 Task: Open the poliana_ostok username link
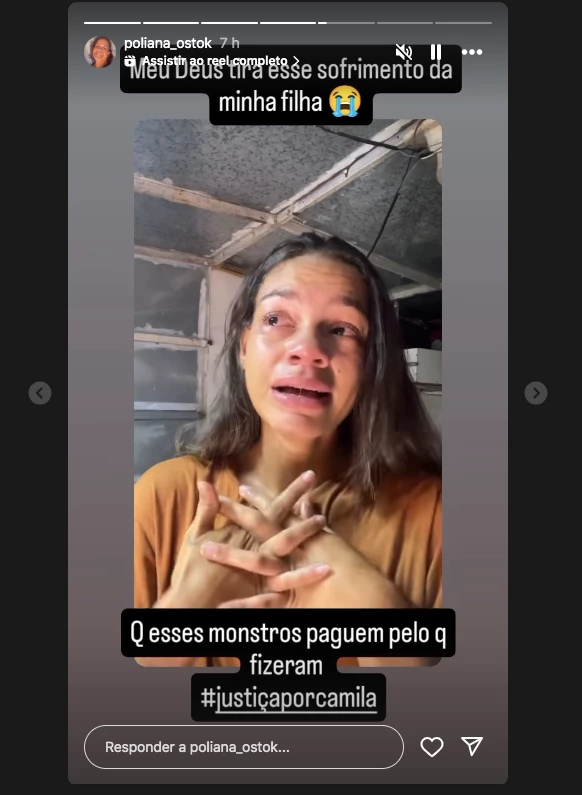(x=168, y=44)
